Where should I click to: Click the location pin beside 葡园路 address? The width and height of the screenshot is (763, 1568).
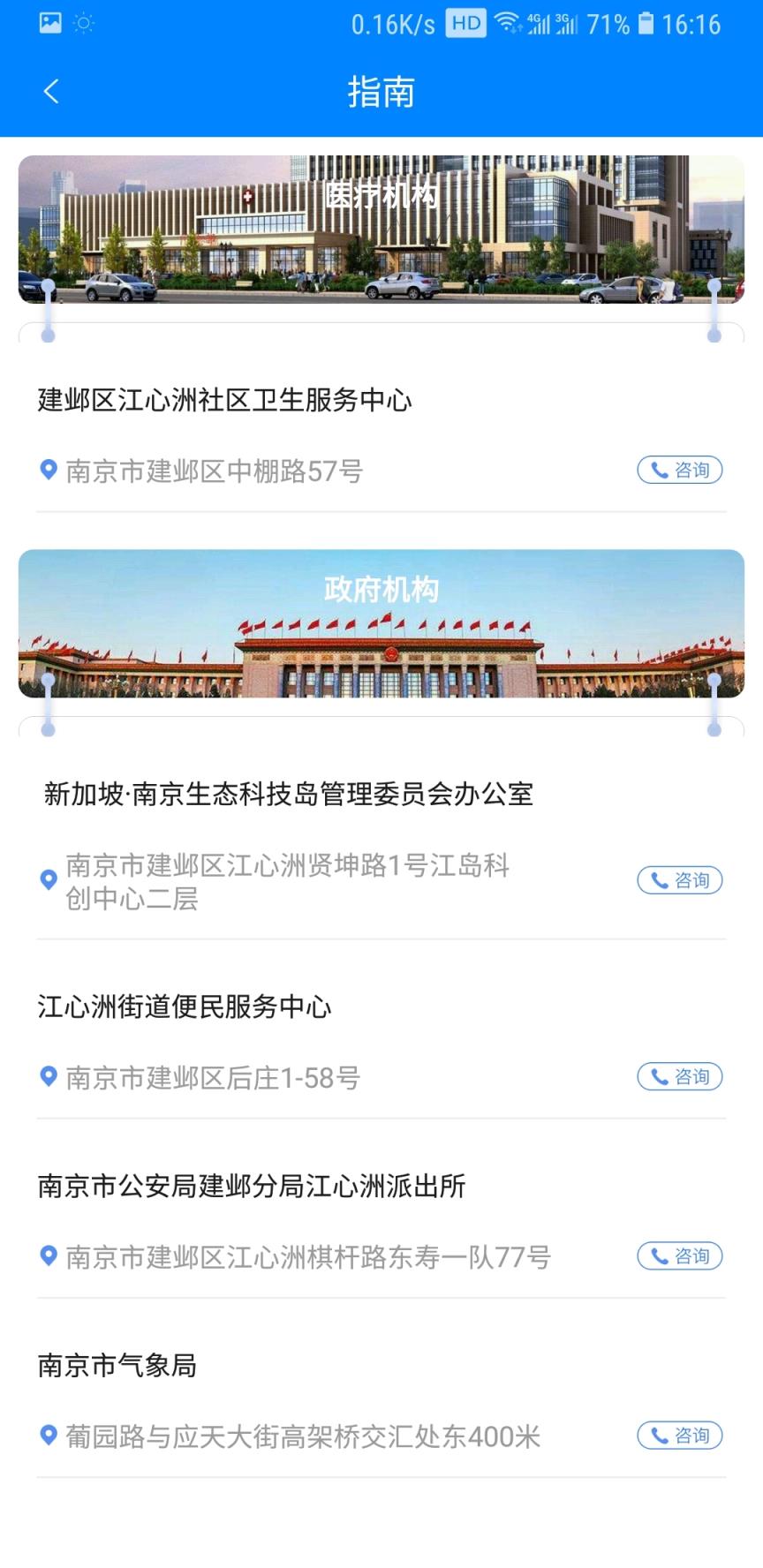(x=49, y=1435)
